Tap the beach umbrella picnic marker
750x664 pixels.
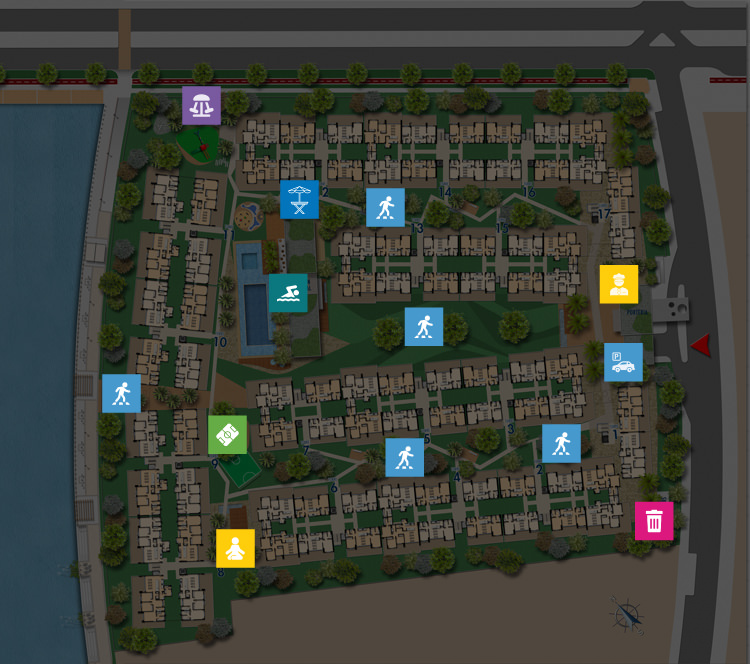pyautogui.click(x=299, y=199)
